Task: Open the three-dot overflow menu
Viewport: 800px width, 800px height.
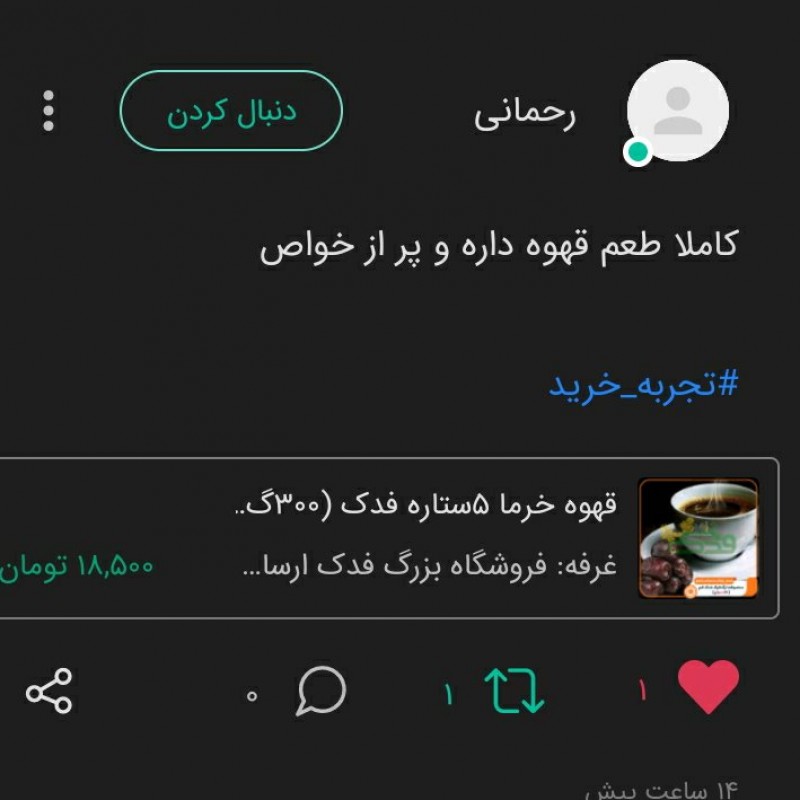Action: coord(48,111)
